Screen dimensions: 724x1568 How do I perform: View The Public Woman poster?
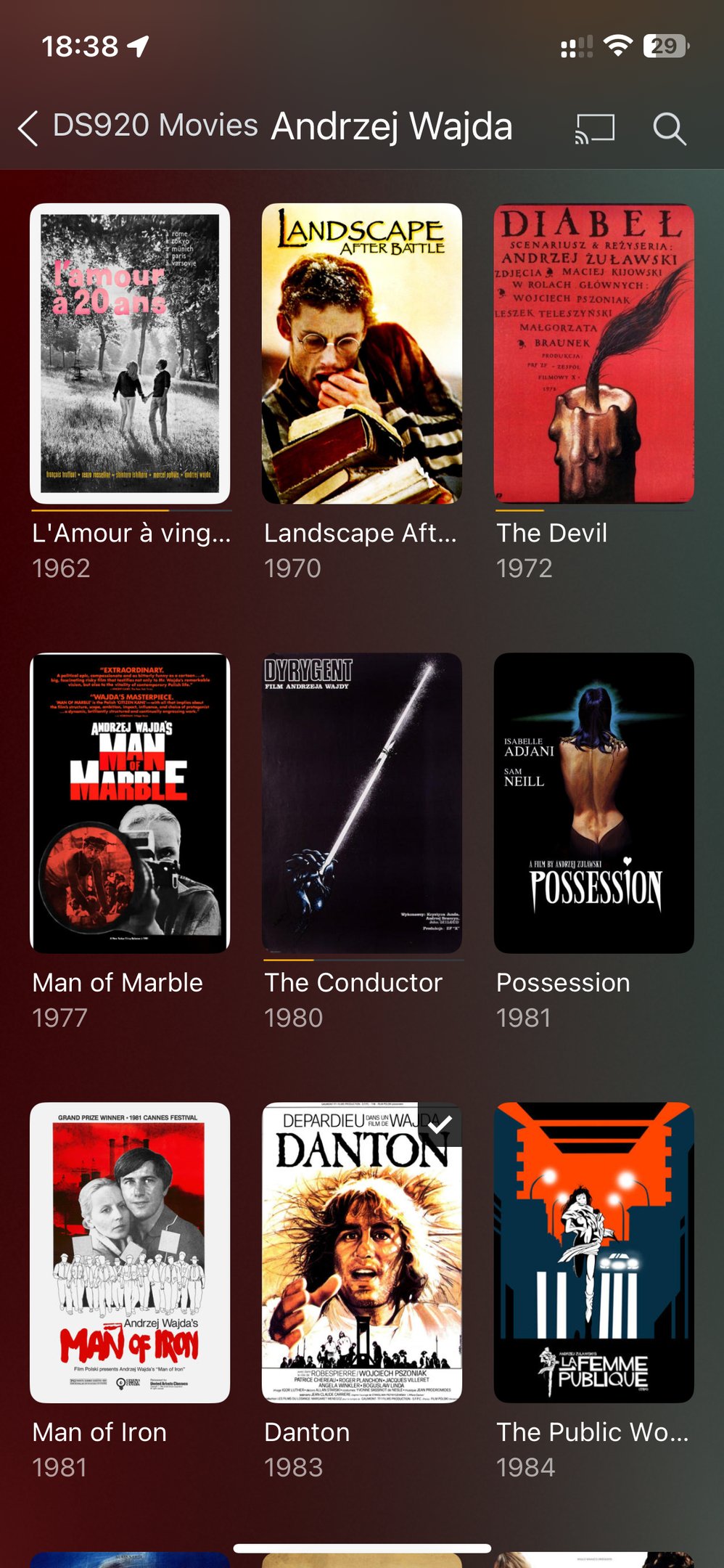click(x=593, y=1252)
